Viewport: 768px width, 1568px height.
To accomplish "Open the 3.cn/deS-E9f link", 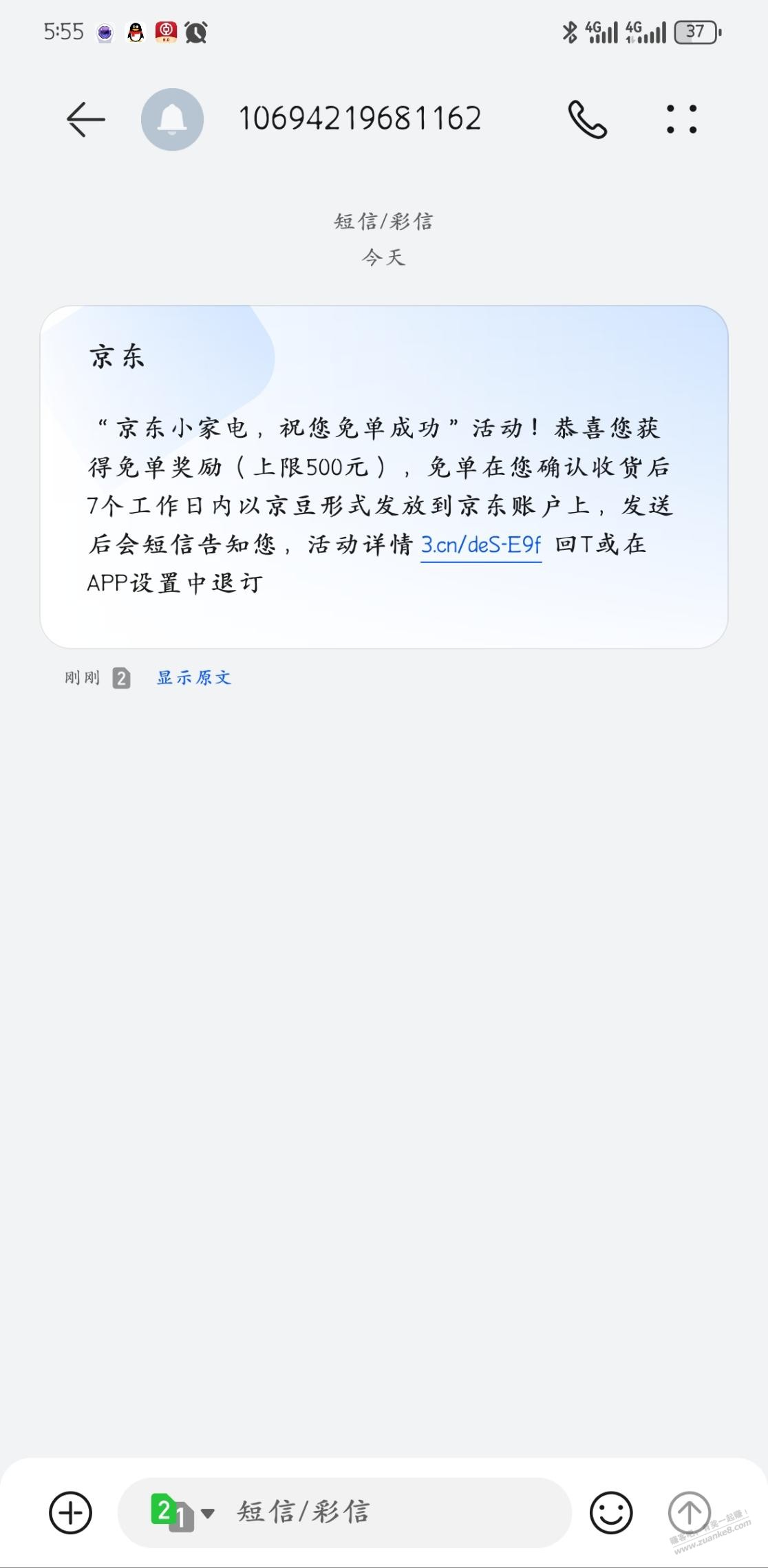I will point(481,544).
